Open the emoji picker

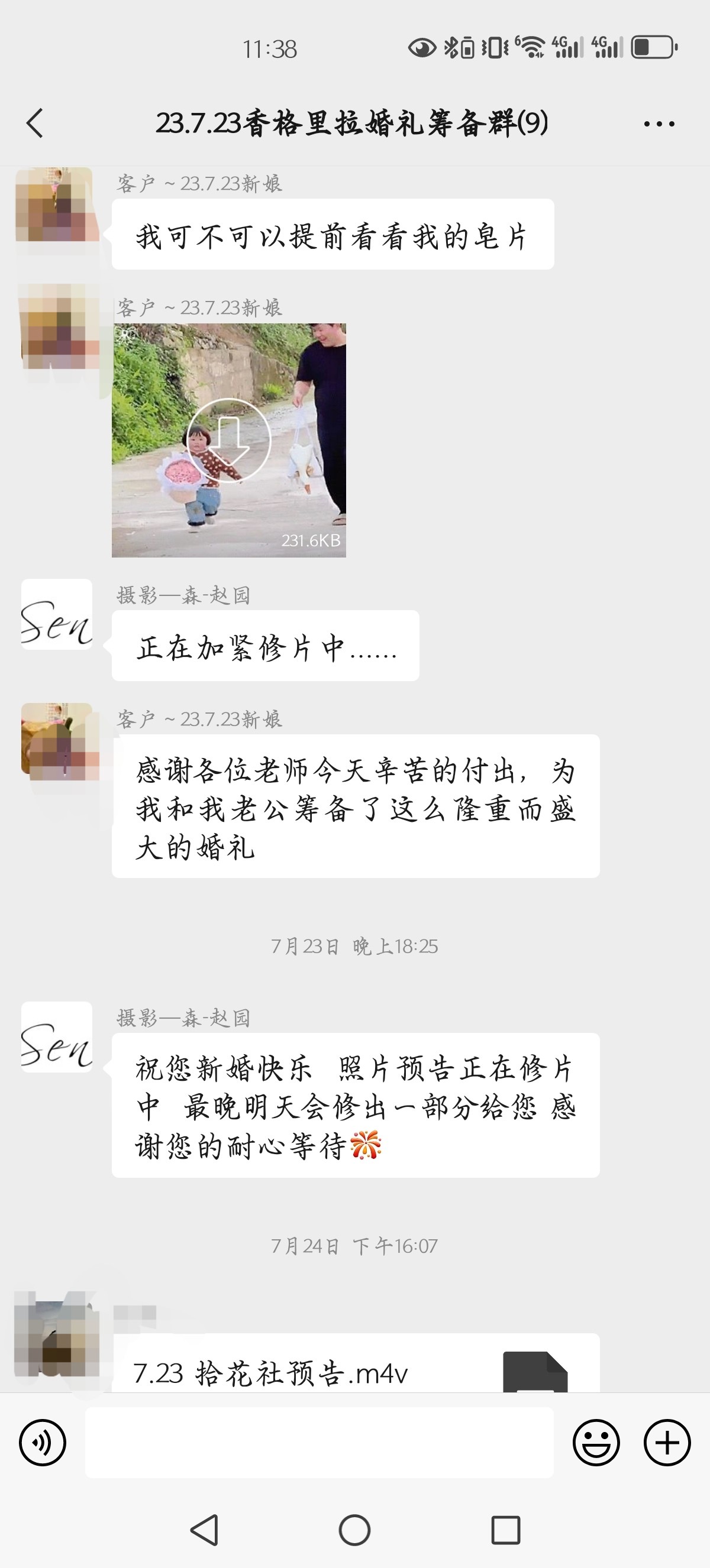coord(596,1442)
